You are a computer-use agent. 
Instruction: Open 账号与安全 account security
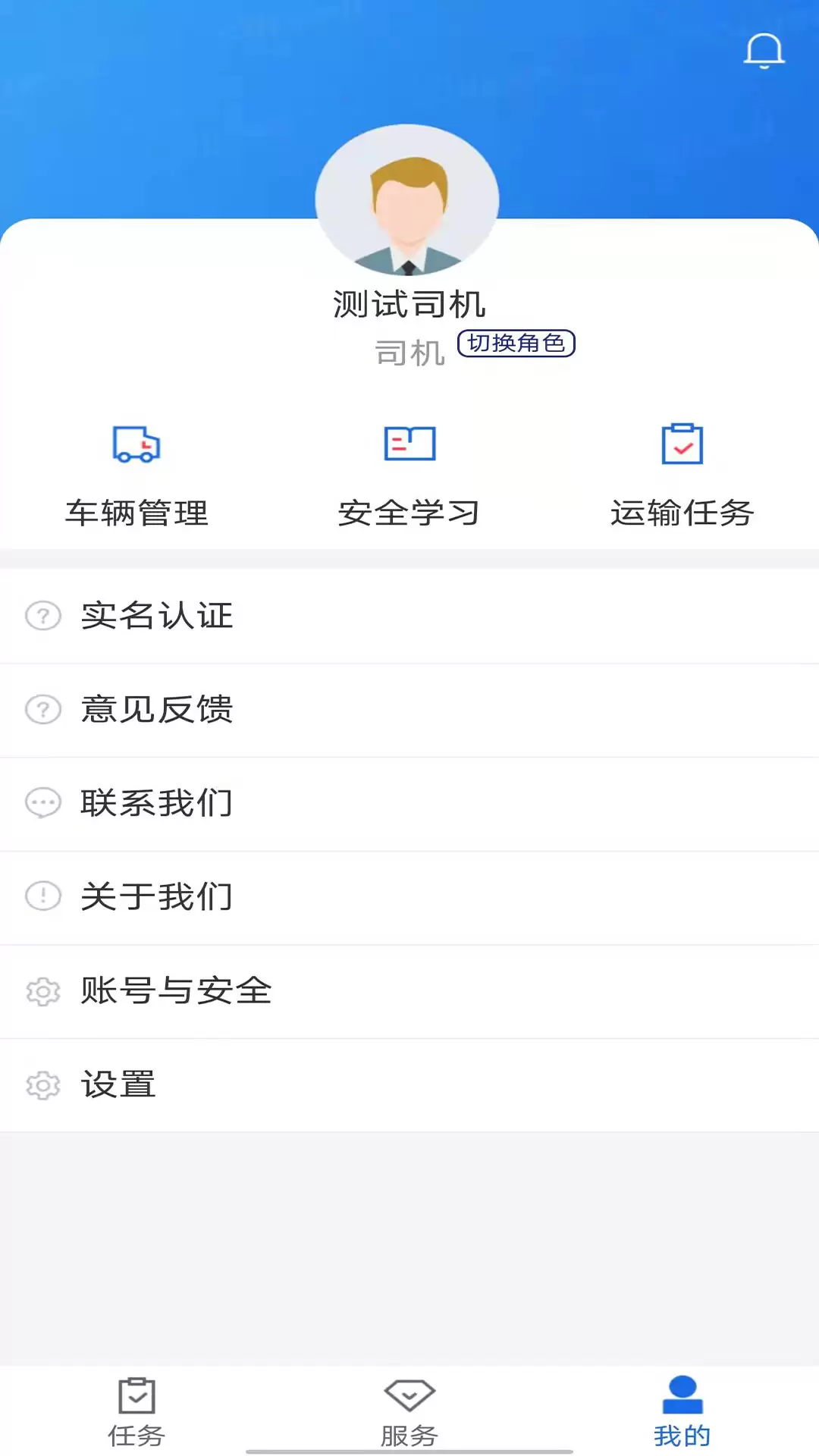point(409,991)
